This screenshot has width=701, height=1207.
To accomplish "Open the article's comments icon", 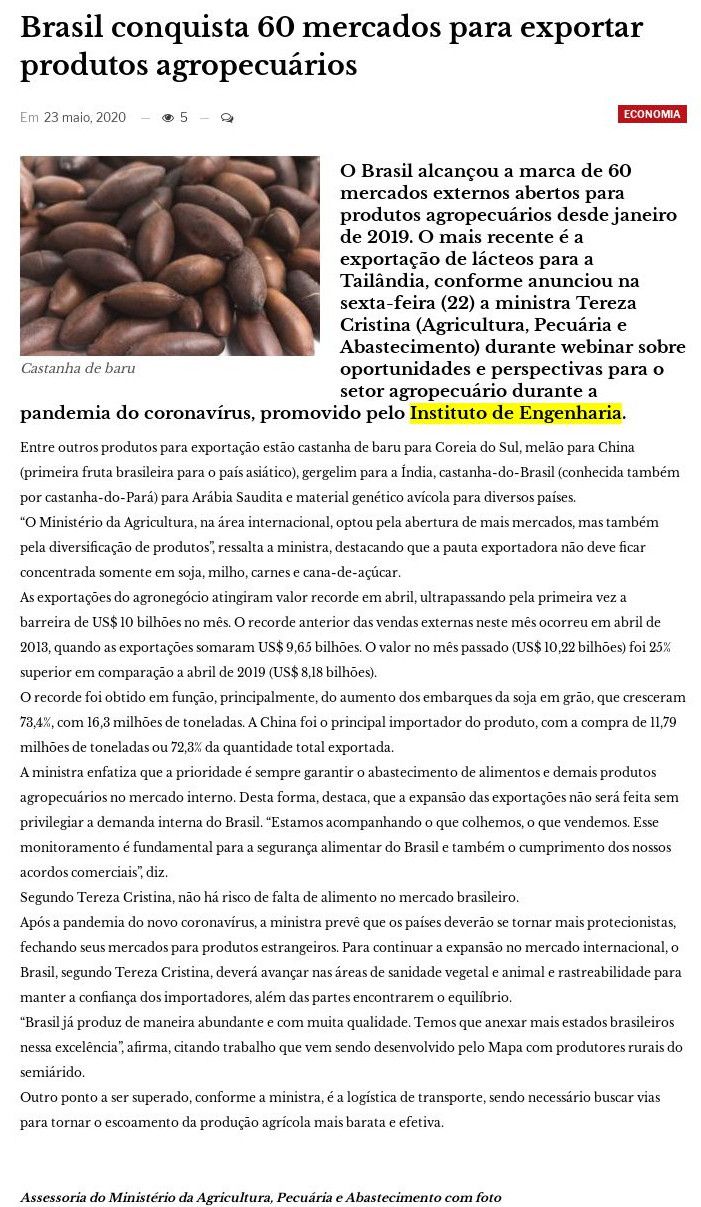I will pos(227,118).
